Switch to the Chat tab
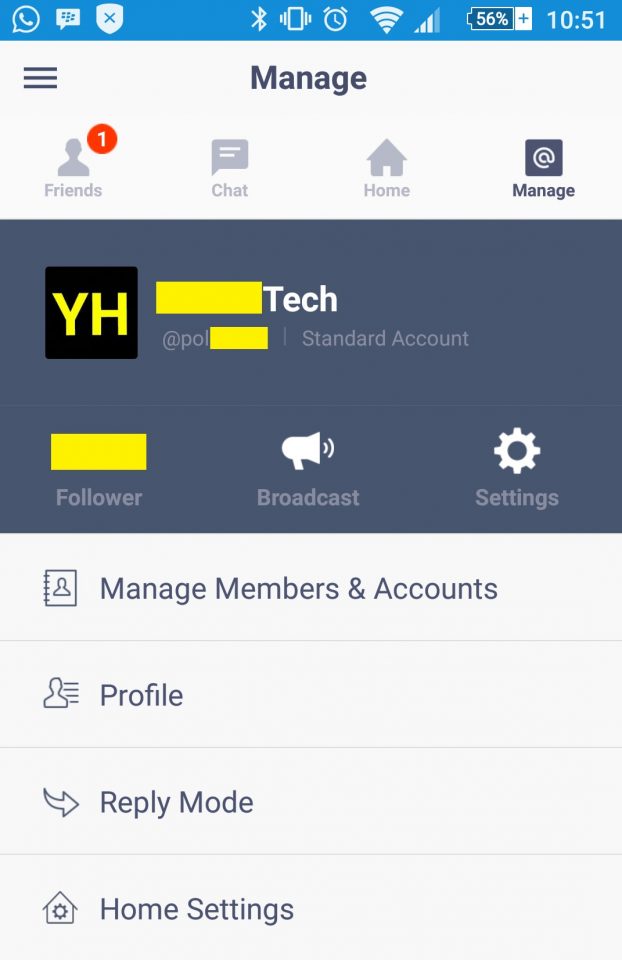Screen dimensions: 622x960 coord(229,168)
